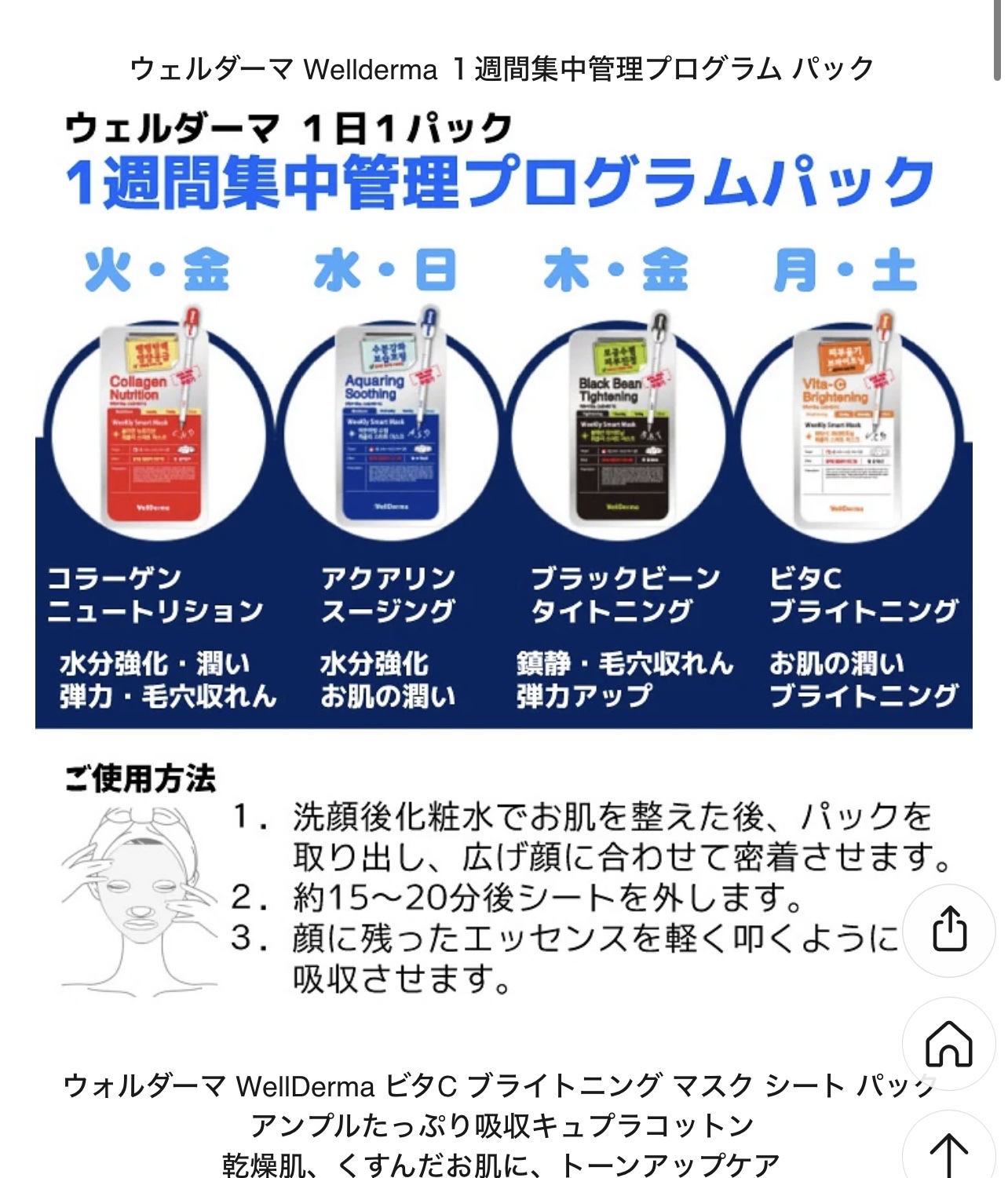Go to the home page

[949, 1044]
